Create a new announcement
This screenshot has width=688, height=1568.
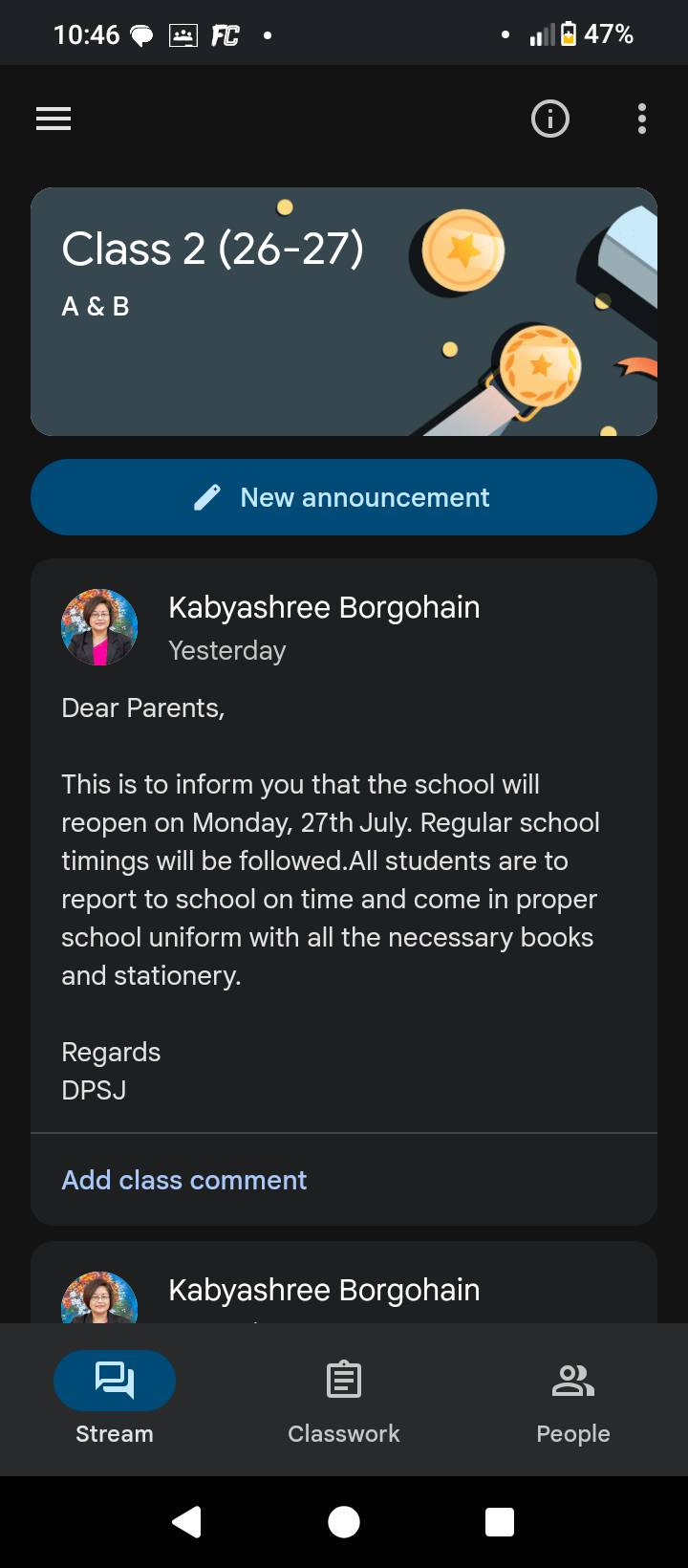[x=344, y=497]
